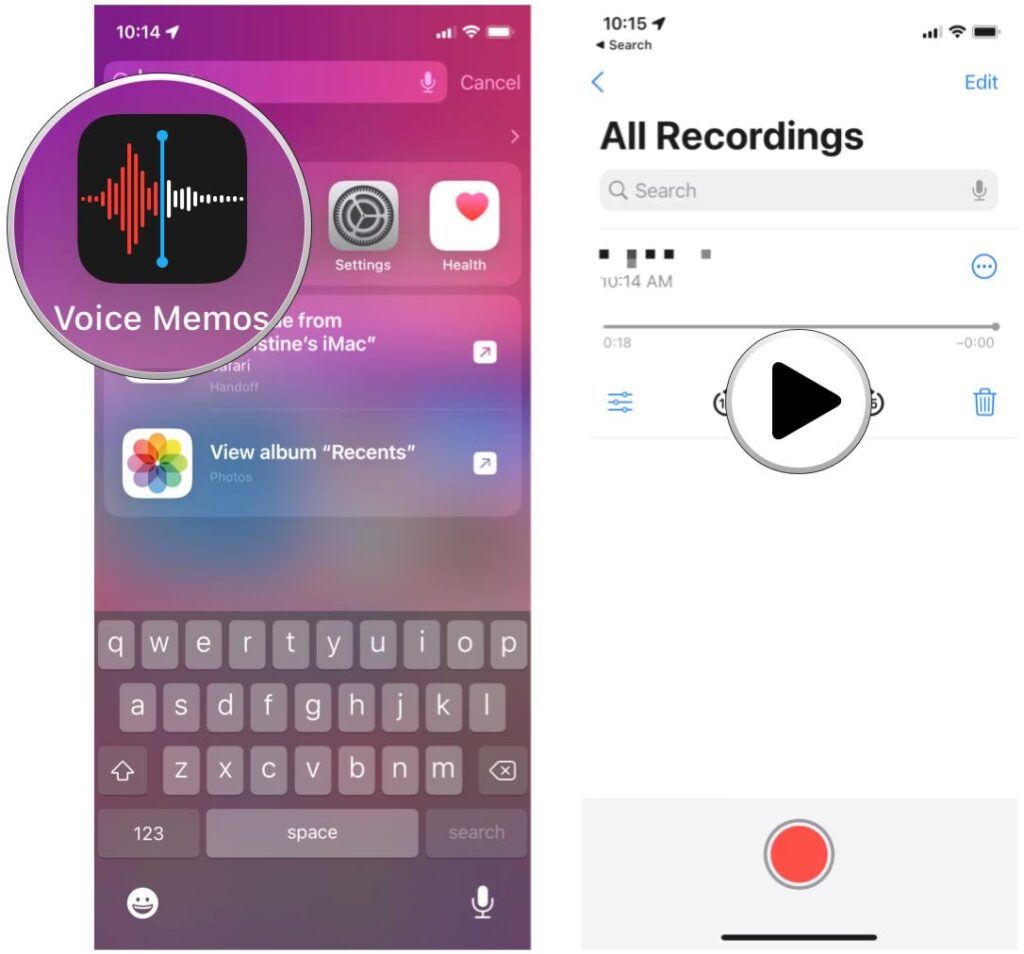1024x954 pixels.
Task: Tap Edit in All Recordings
Action: click(x=980, y=83)
